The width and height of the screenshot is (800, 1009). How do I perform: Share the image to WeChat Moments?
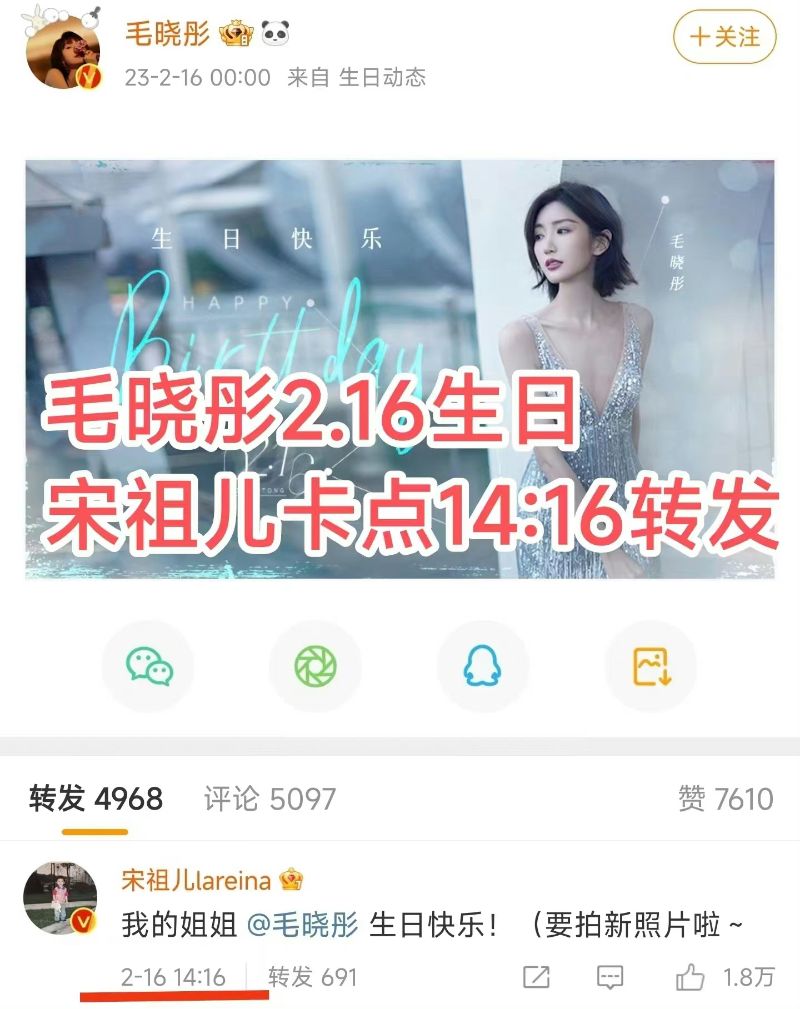coord(315,666)
